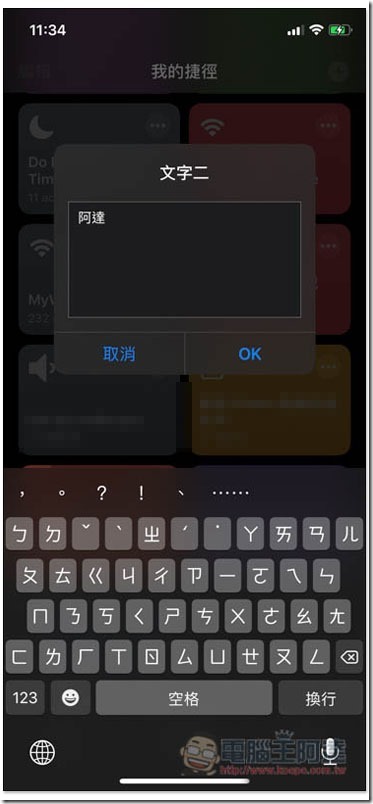Start dictation with the microphone icon

[x=330, y=752]
